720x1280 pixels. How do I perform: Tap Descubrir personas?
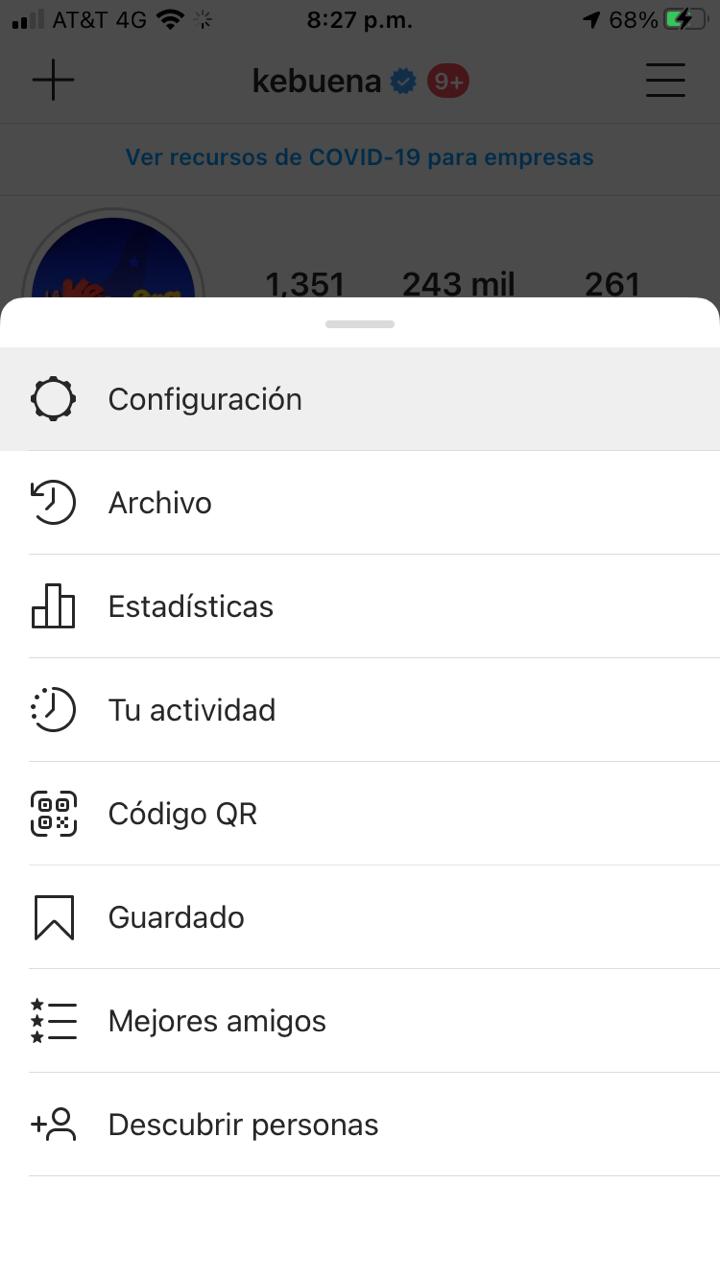pyautogui.click(x=243, y=1125)
